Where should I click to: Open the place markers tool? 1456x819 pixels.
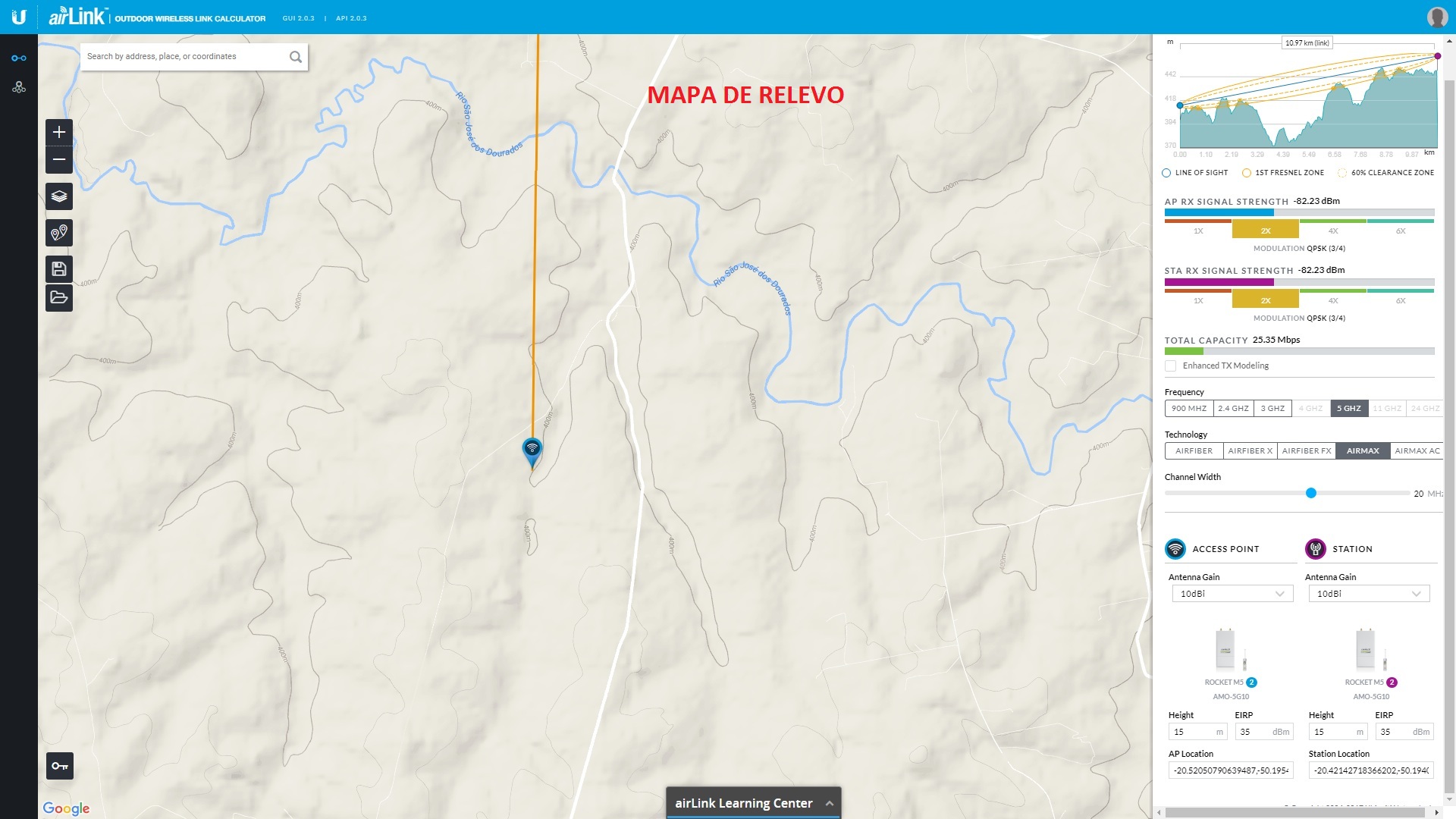pyautogui.click(x=59, y=233)
